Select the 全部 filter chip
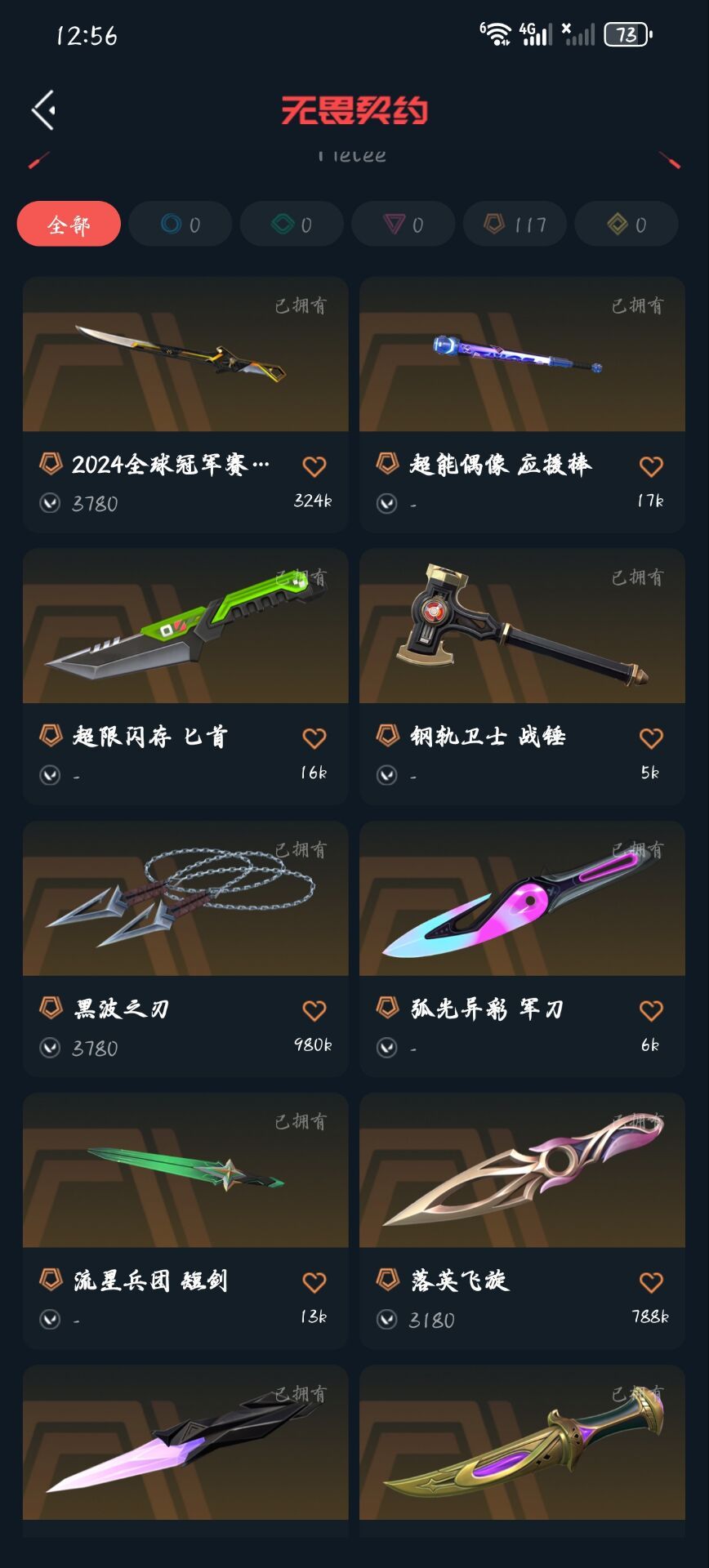 [69, 224]
